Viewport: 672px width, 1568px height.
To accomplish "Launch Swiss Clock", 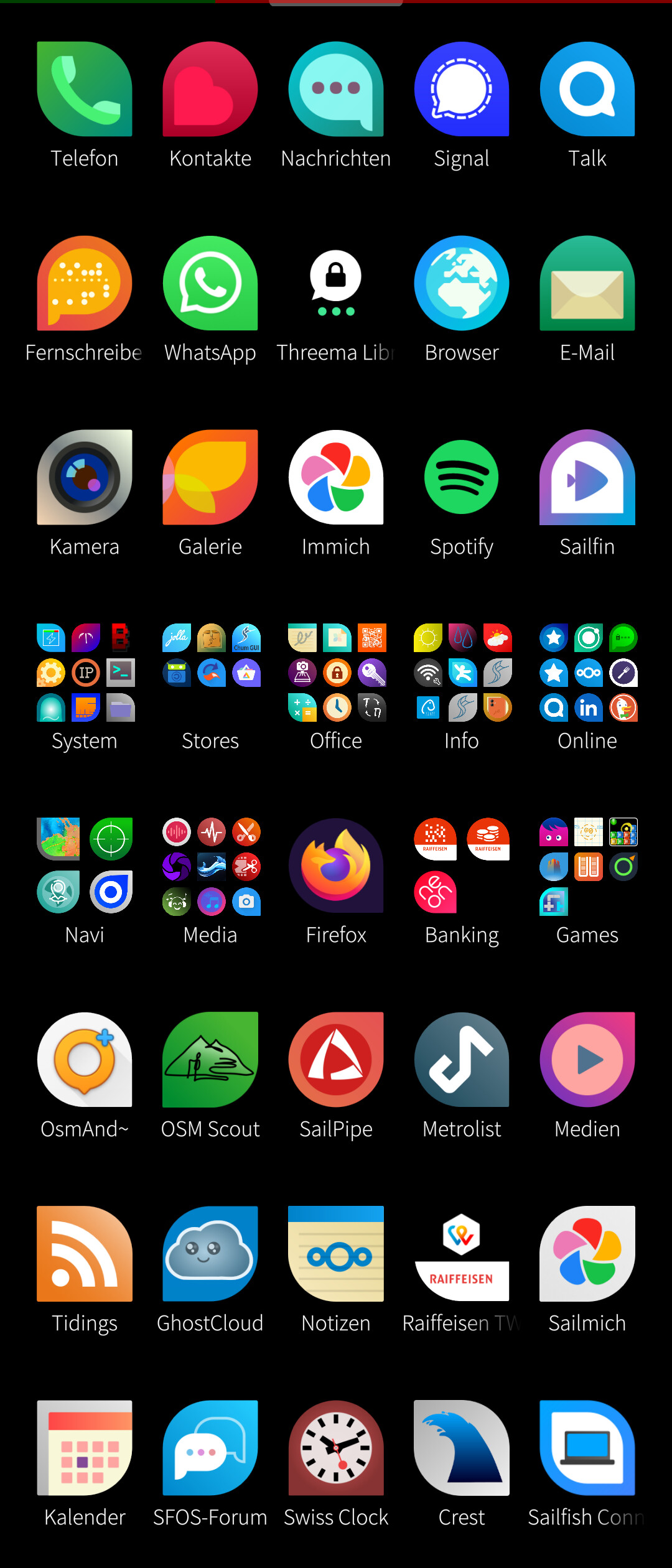I will click(336, 1449).
